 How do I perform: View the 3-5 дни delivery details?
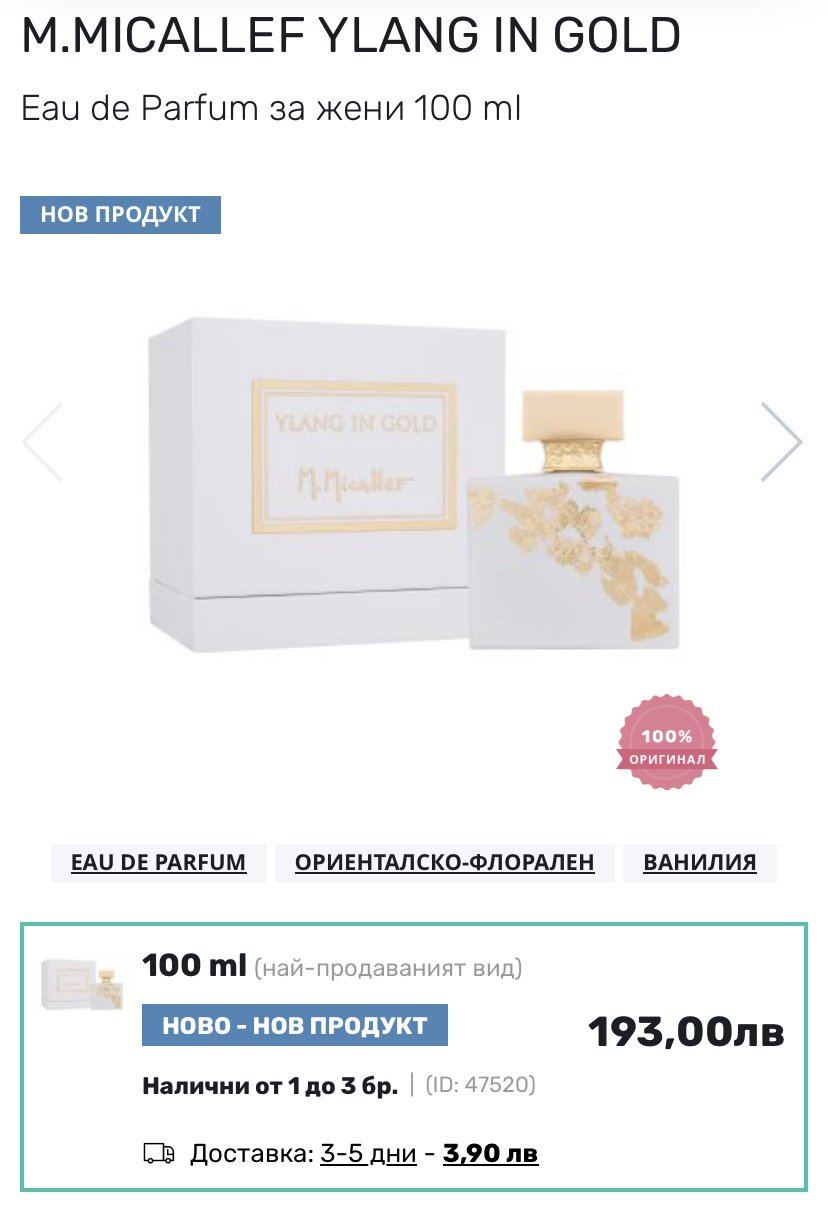tap(368, 1154)
